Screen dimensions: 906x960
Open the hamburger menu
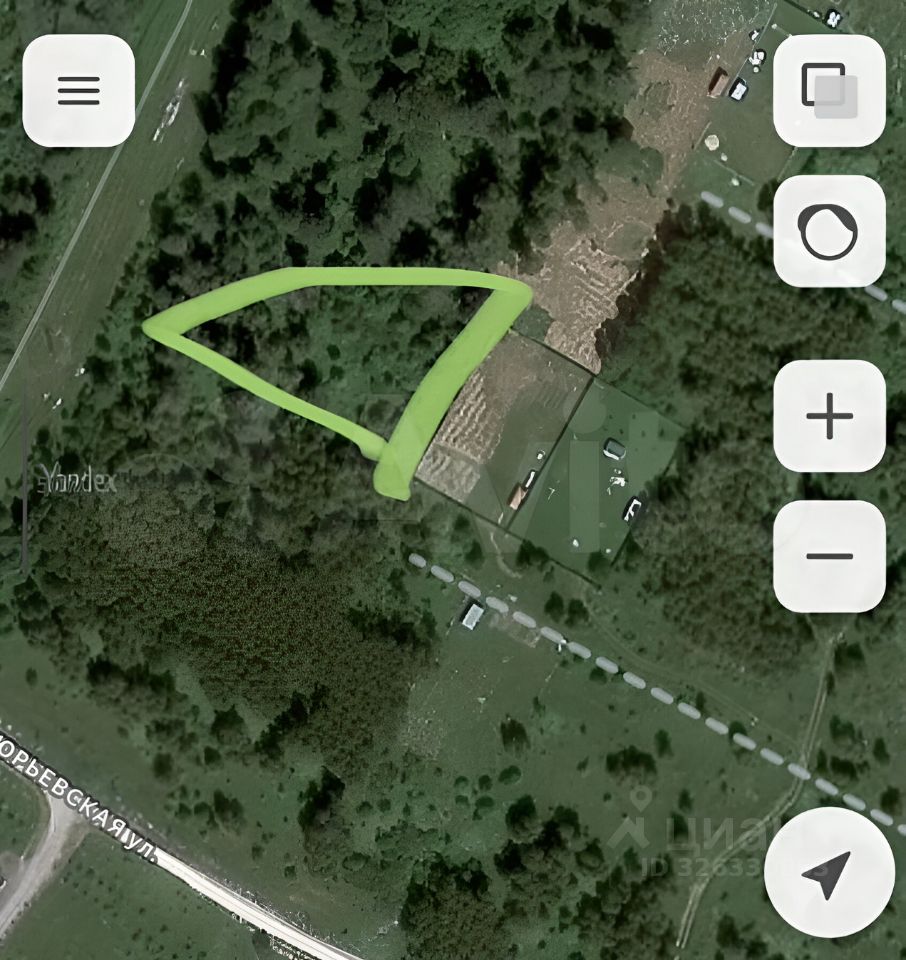78,91
